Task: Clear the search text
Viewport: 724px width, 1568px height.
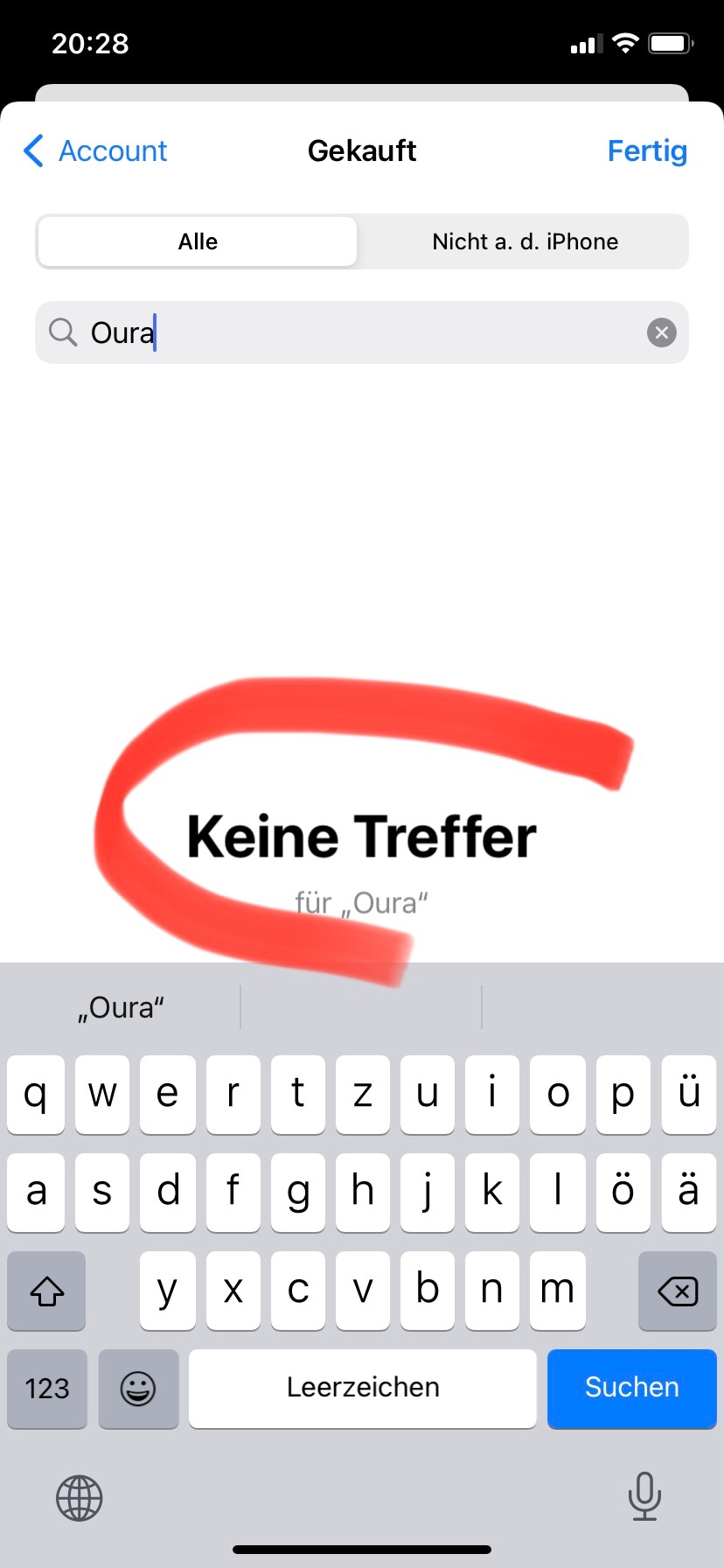Action: [x=661, y=332]
